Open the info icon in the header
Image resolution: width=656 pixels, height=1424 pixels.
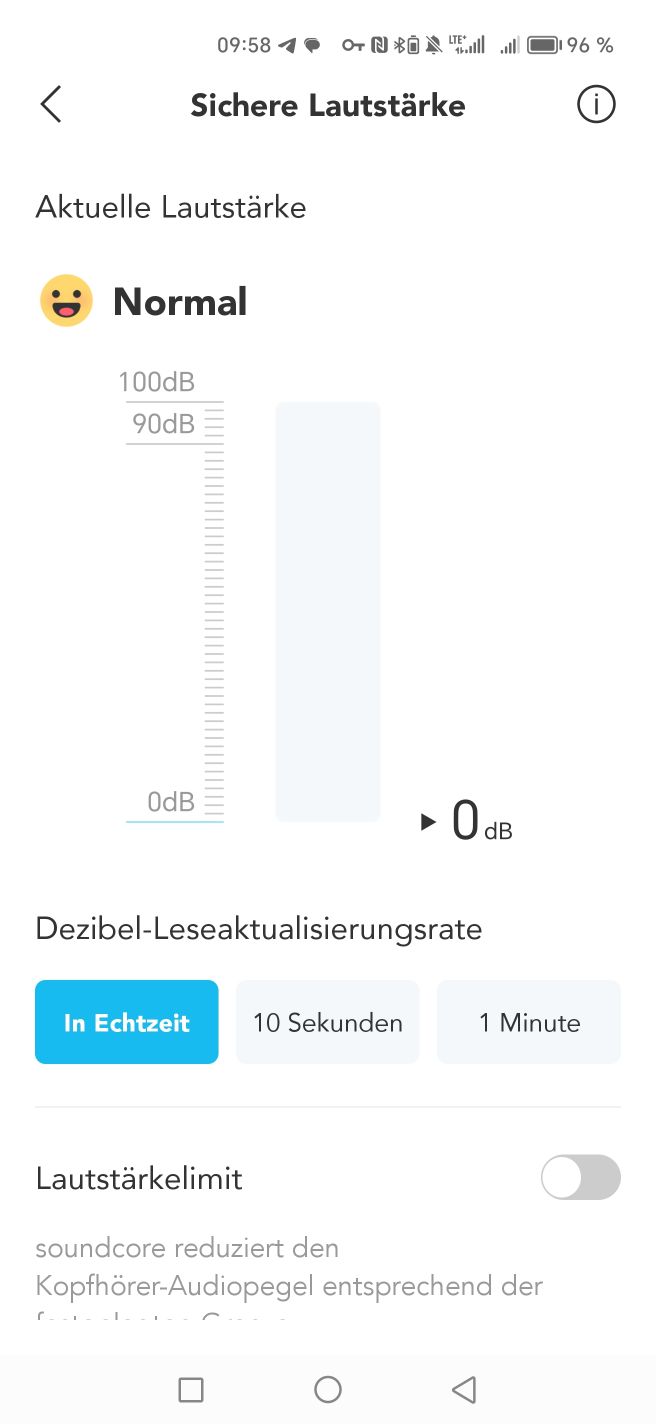[x=596, y=104]
